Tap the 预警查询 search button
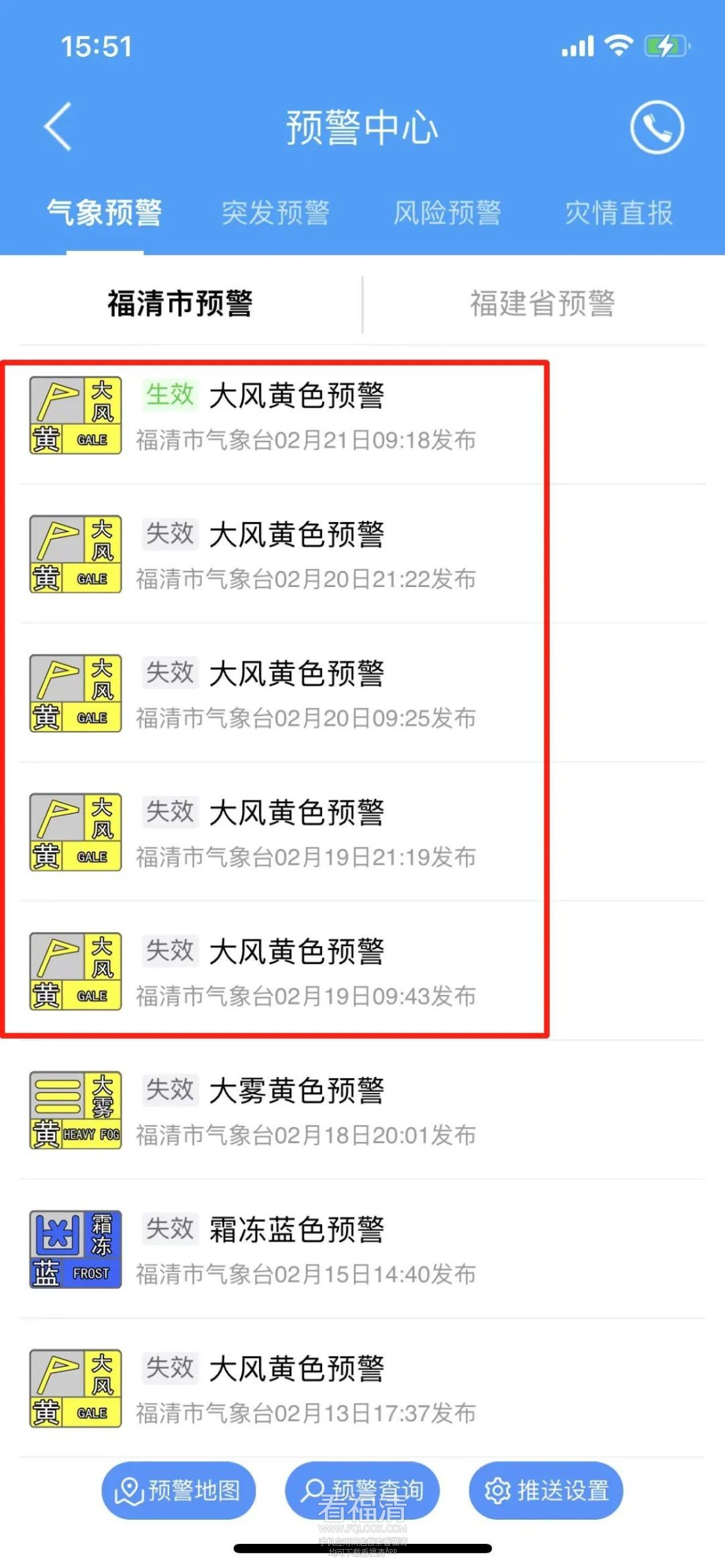Screen dimensions: 725x1568 [362, 1490]
